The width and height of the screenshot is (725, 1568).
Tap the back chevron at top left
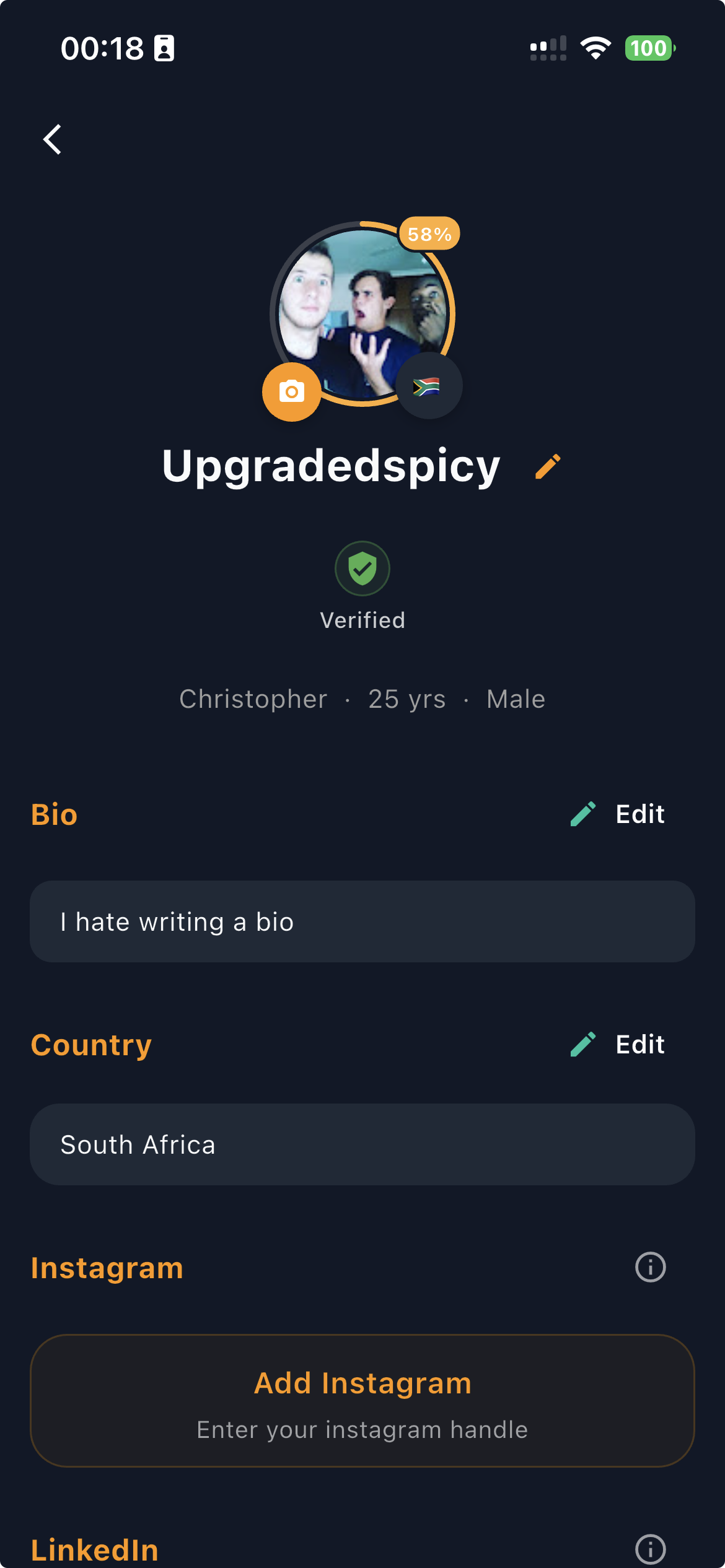[52, 140]
